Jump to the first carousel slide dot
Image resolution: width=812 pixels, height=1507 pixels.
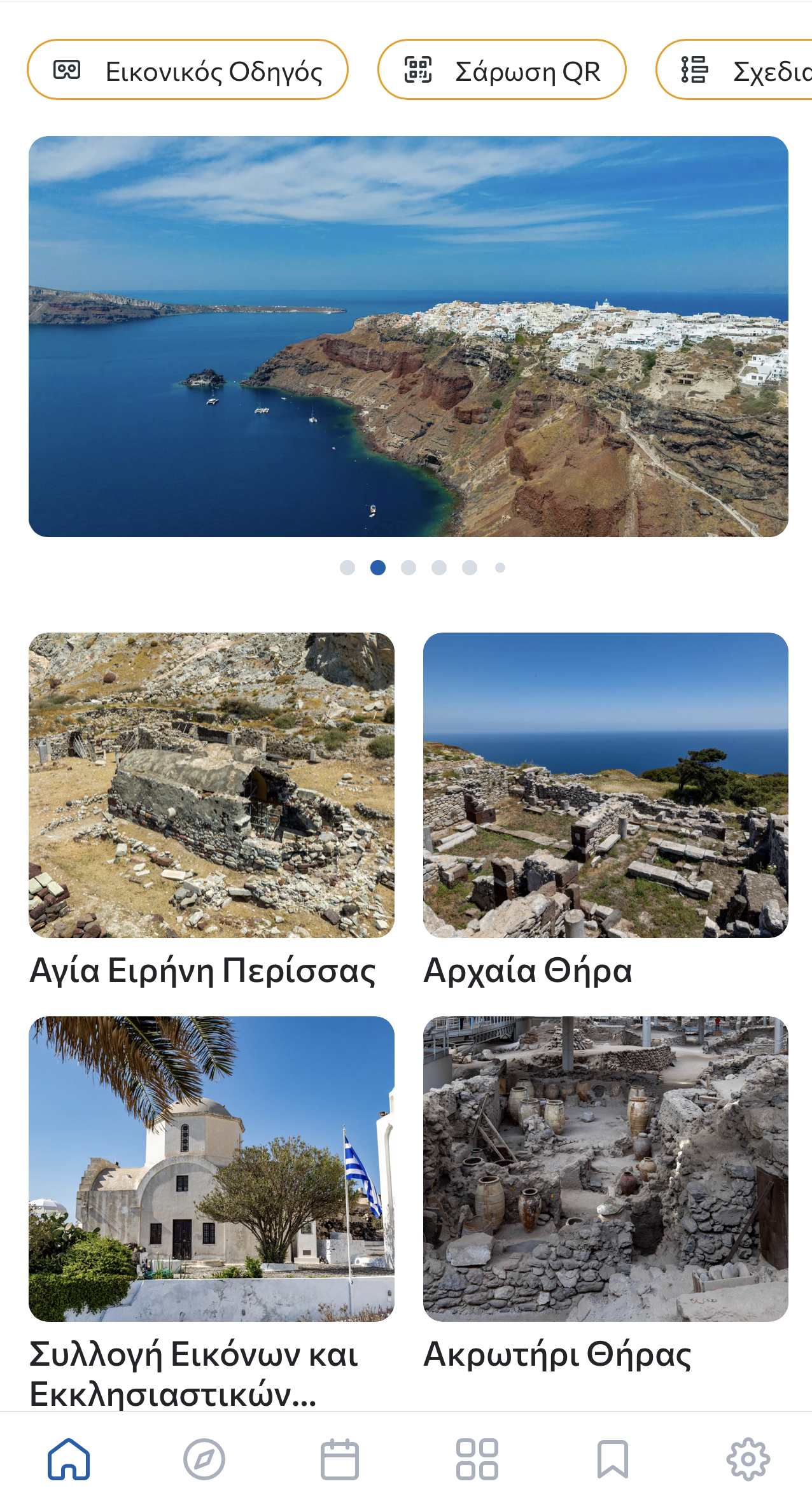point(347,568)
